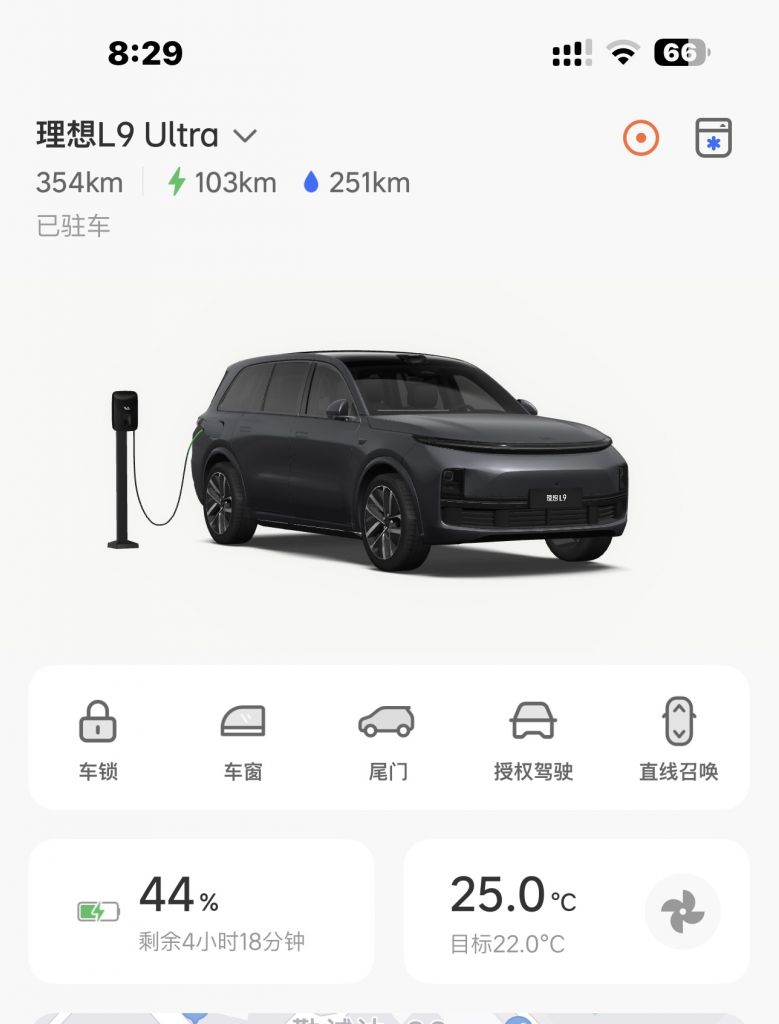Screen dimensions: 779x1024
Task: Tap the 354km total range figure
Action: [x=78, y=182]
